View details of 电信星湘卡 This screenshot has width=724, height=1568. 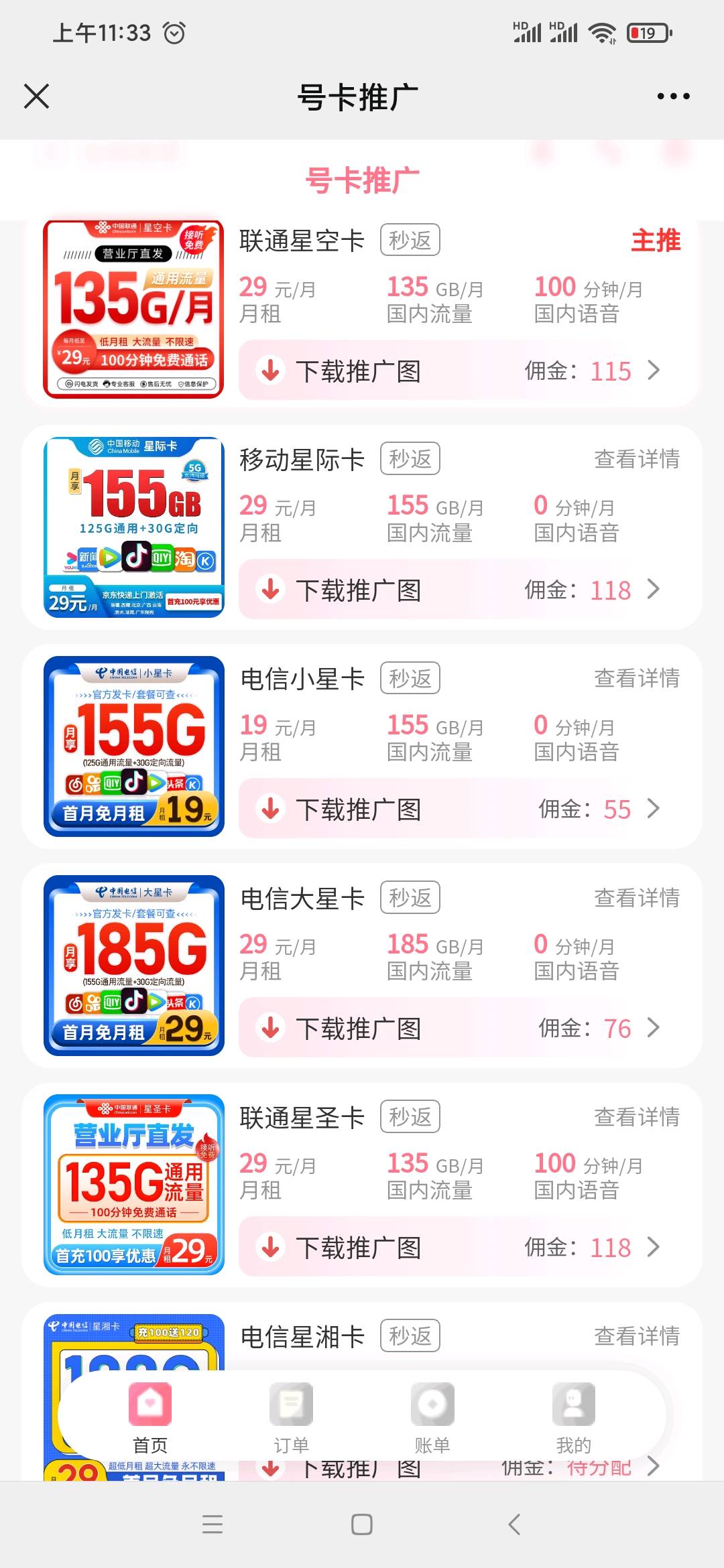click(636, 1336)
